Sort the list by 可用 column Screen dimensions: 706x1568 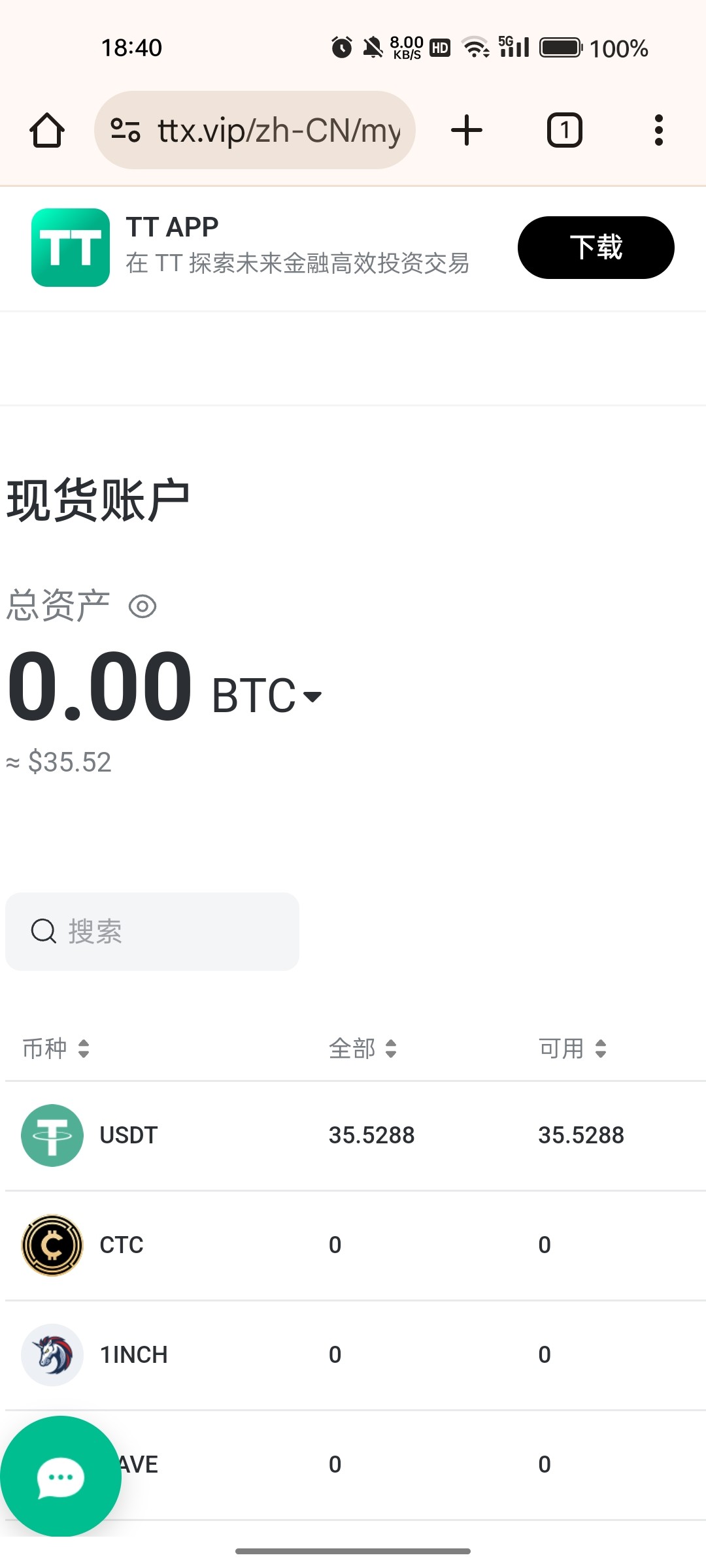573,1049
